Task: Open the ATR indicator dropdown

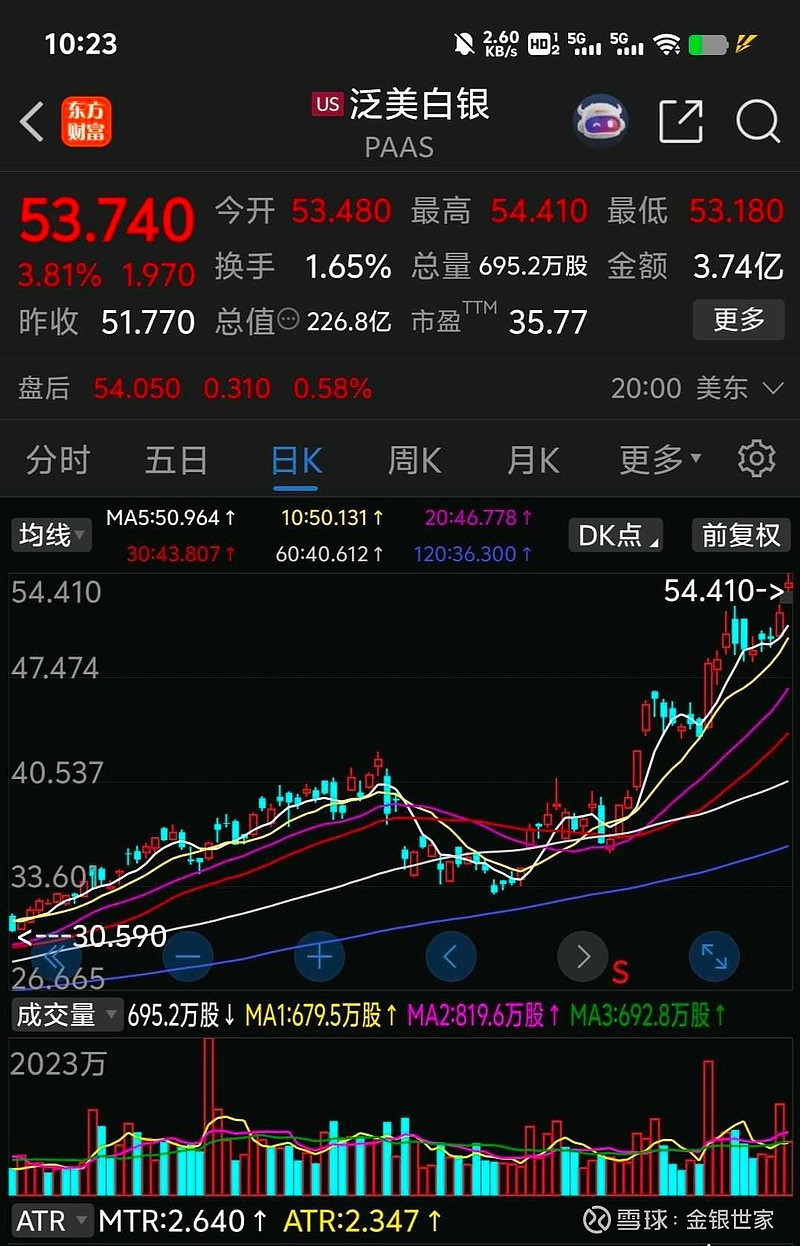Action: click(48, 1221)
